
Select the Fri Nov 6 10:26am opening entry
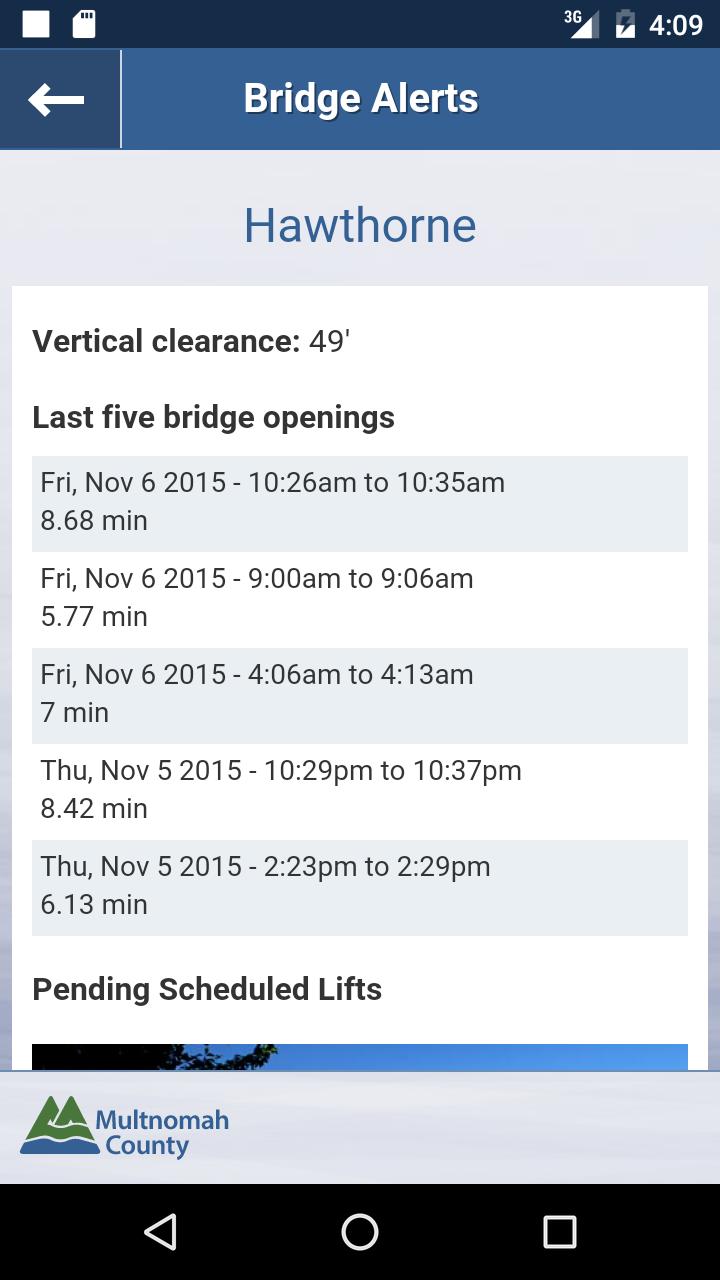[x=360, y=503]
